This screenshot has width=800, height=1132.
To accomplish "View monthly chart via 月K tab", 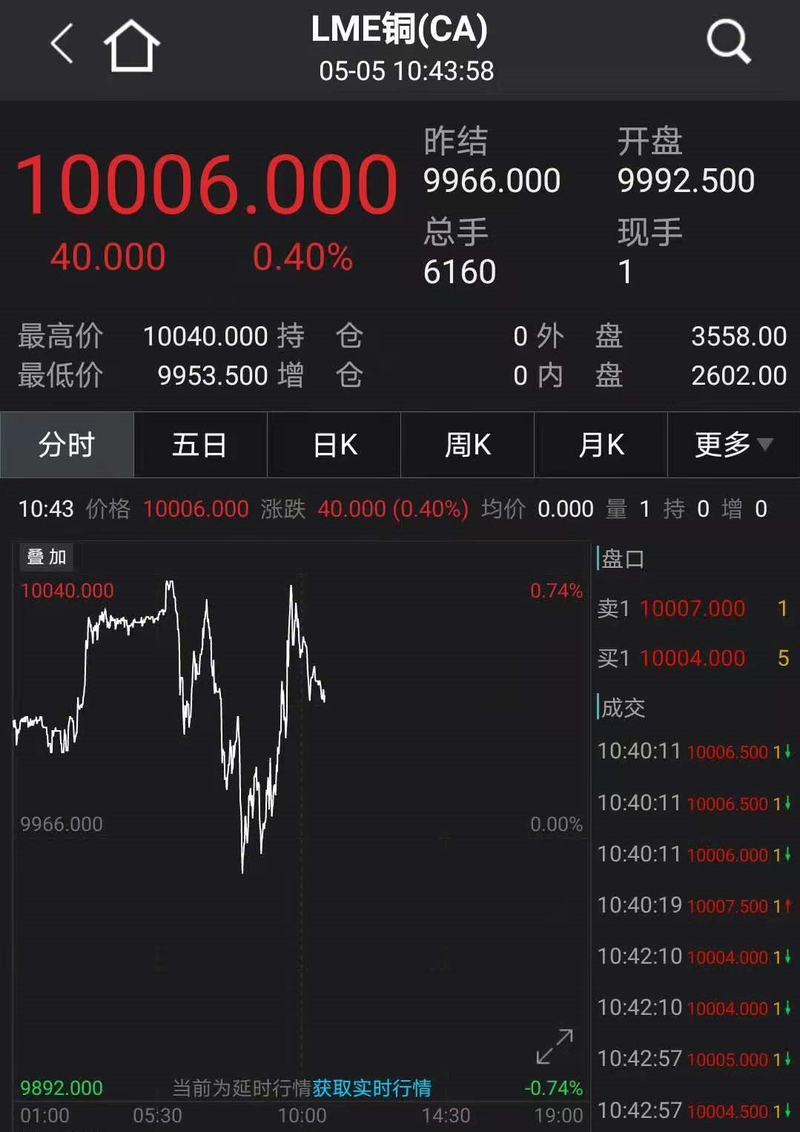I will point(600,444).
